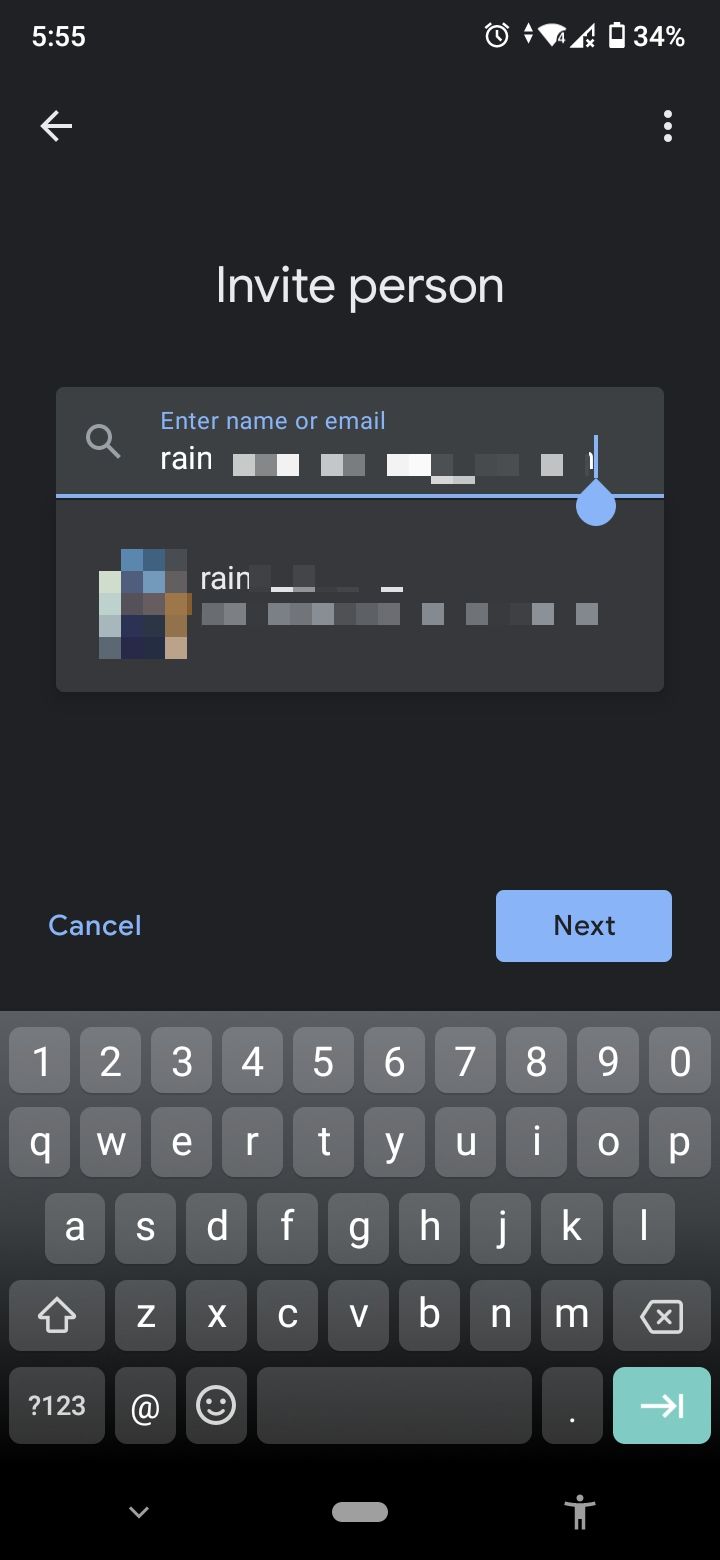Go back using the top arrow

[x=56, y=126]
